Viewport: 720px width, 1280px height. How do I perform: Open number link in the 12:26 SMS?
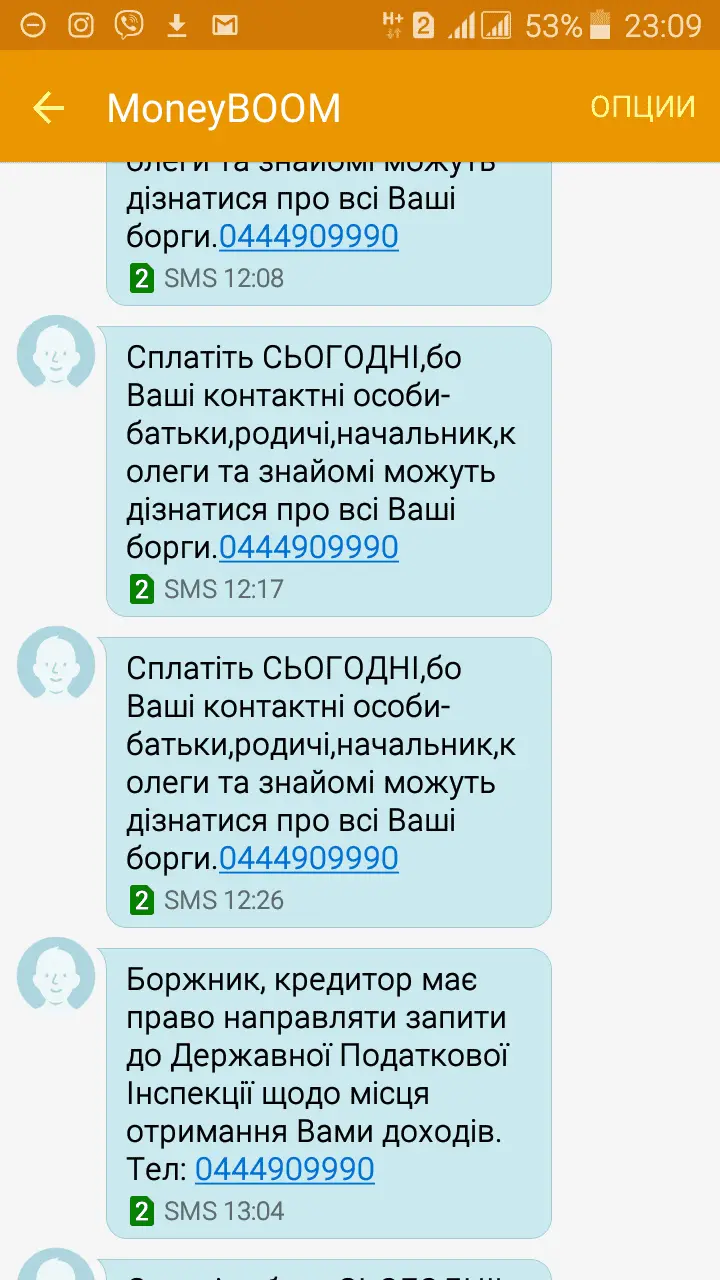308,858
